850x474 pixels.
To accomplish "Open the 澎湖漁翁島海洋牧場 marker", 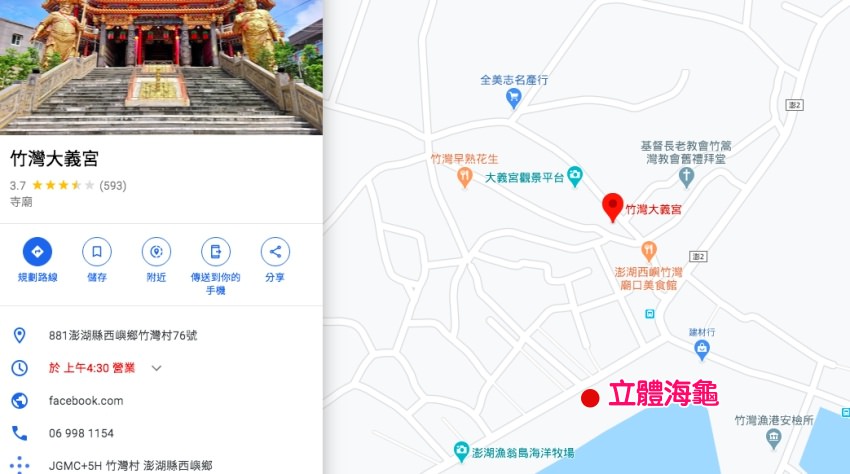I will coord(461,452).
